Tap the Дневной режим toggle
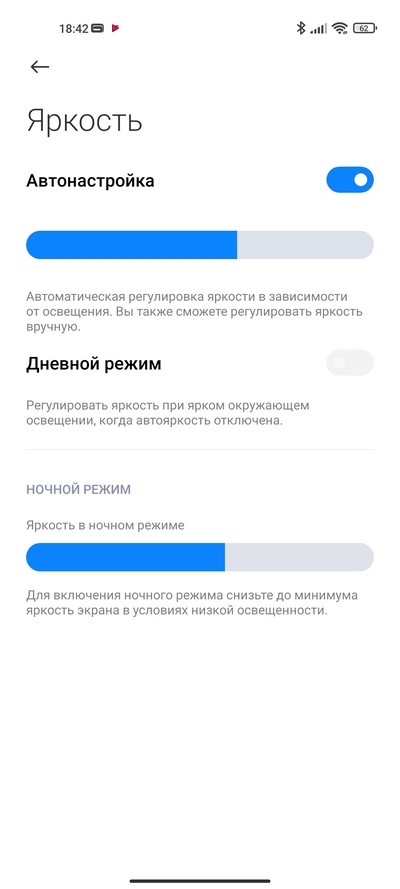This screenshot has width=400, height=889. coord(350,363)
